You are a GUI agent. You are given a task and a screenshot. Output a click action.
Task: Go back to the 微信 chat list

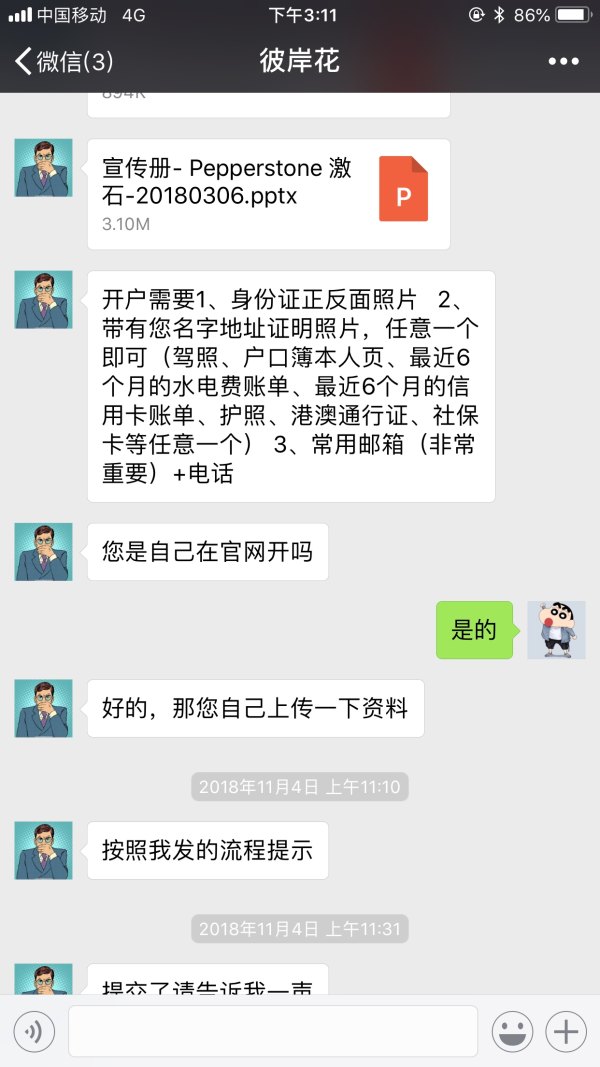click(64, 61)
